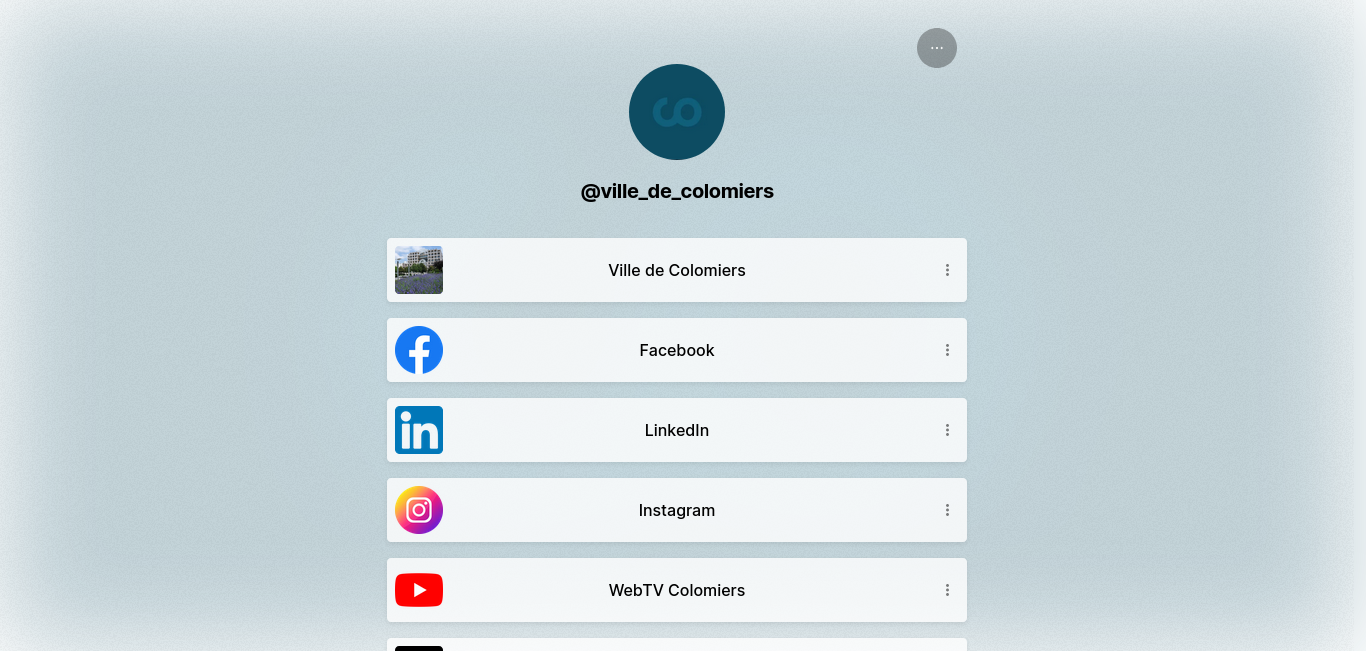Viewport: 1366px width, 651px height.
Task: Show more options for WebTV Colomiers
Action: (947, 590)
